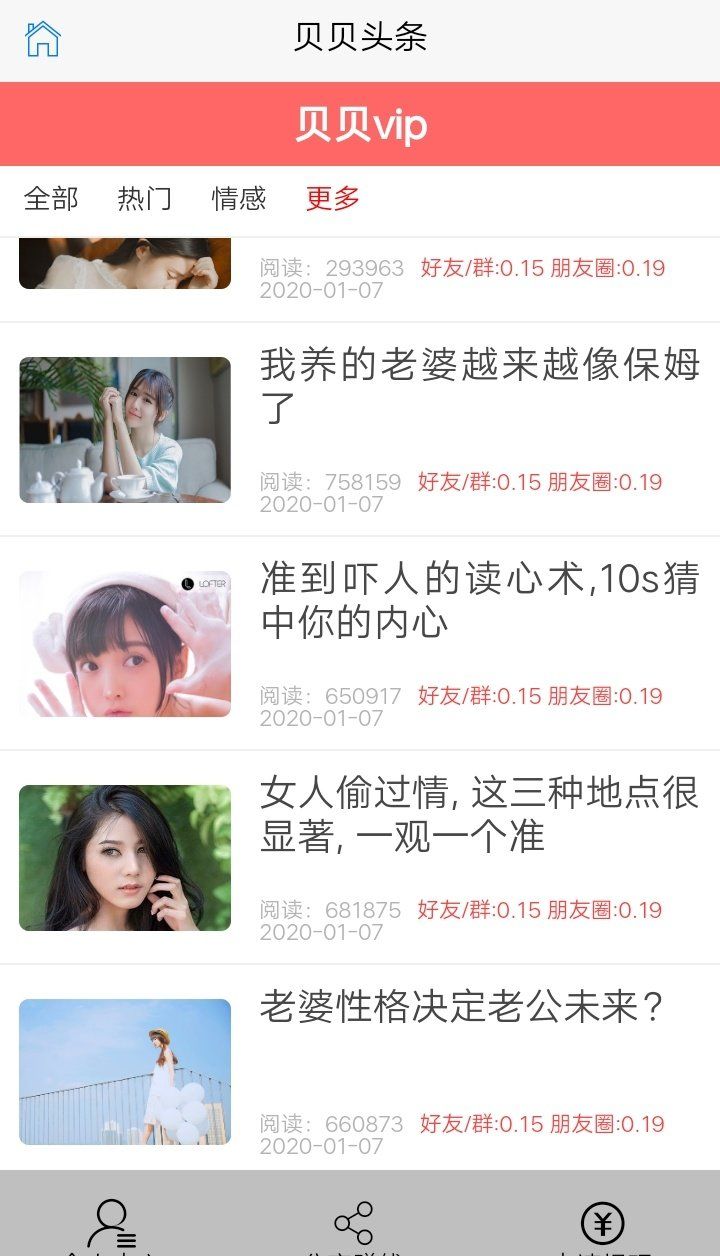The height and width of the screenshot is (1256, 720).
Task: Open the yuan withdrawal icon in bottom bar
Action: (x=602, y=1224)
